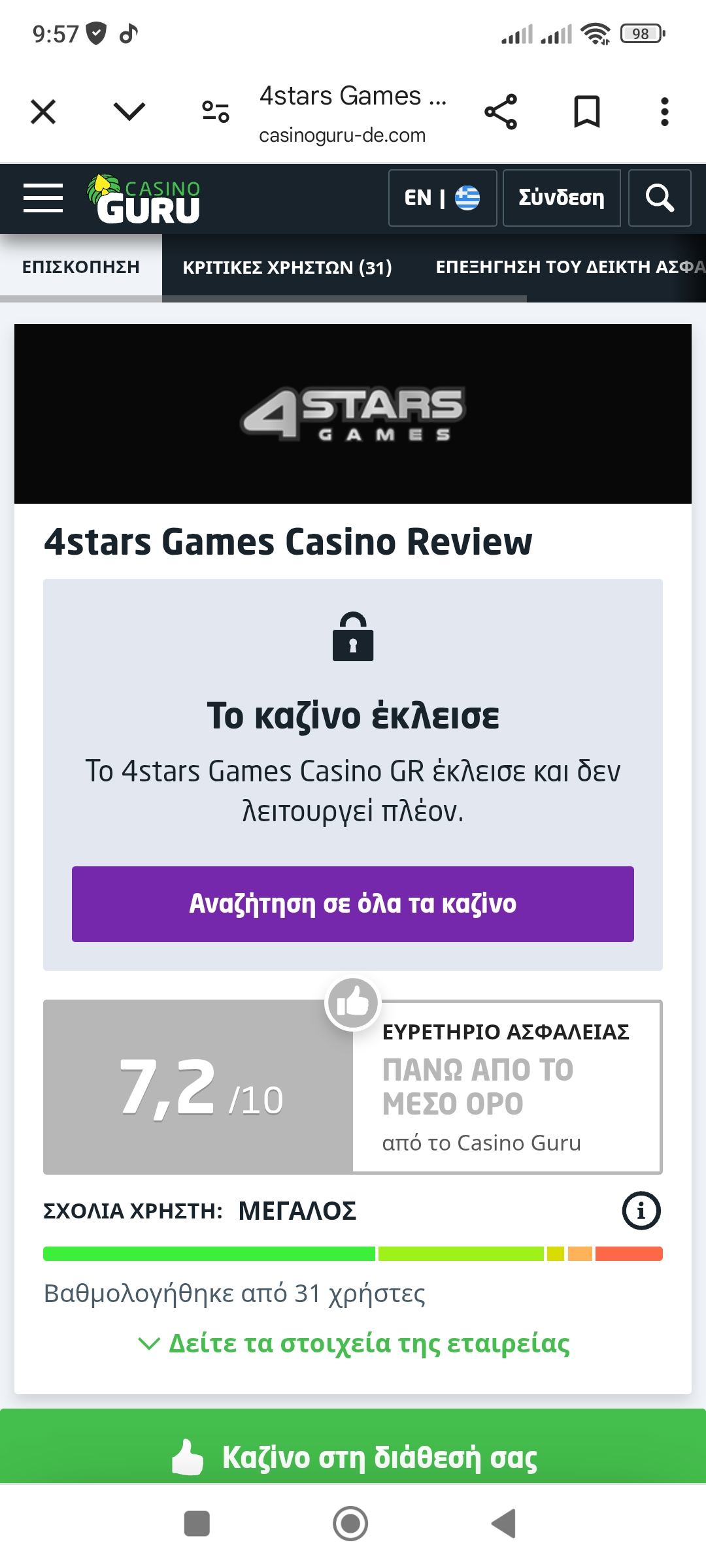
Task: Open the Casino Guru hamburger menu
Action: tap(43, 198)
